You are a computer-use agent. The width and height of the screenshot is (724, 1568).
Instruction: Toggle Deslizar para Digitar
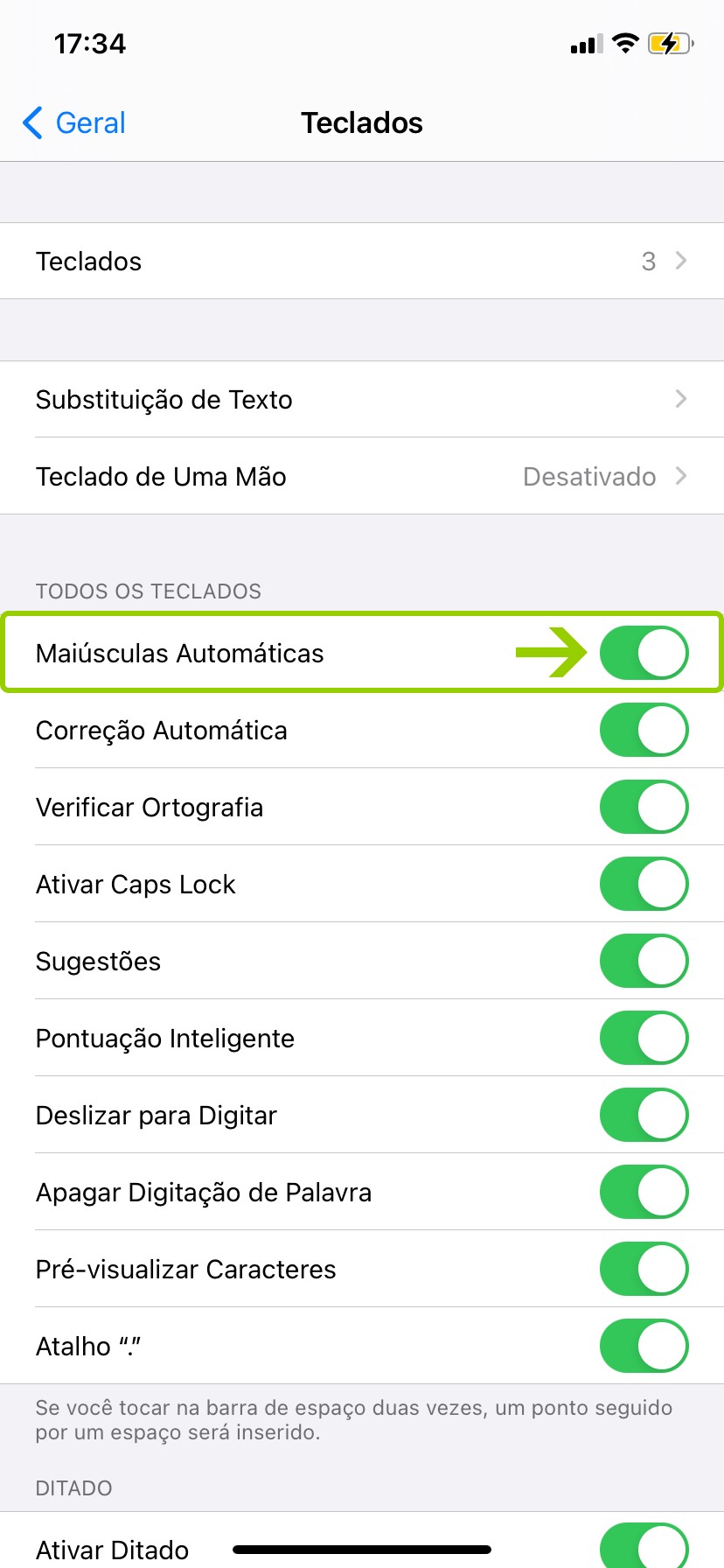point(644,1115)
